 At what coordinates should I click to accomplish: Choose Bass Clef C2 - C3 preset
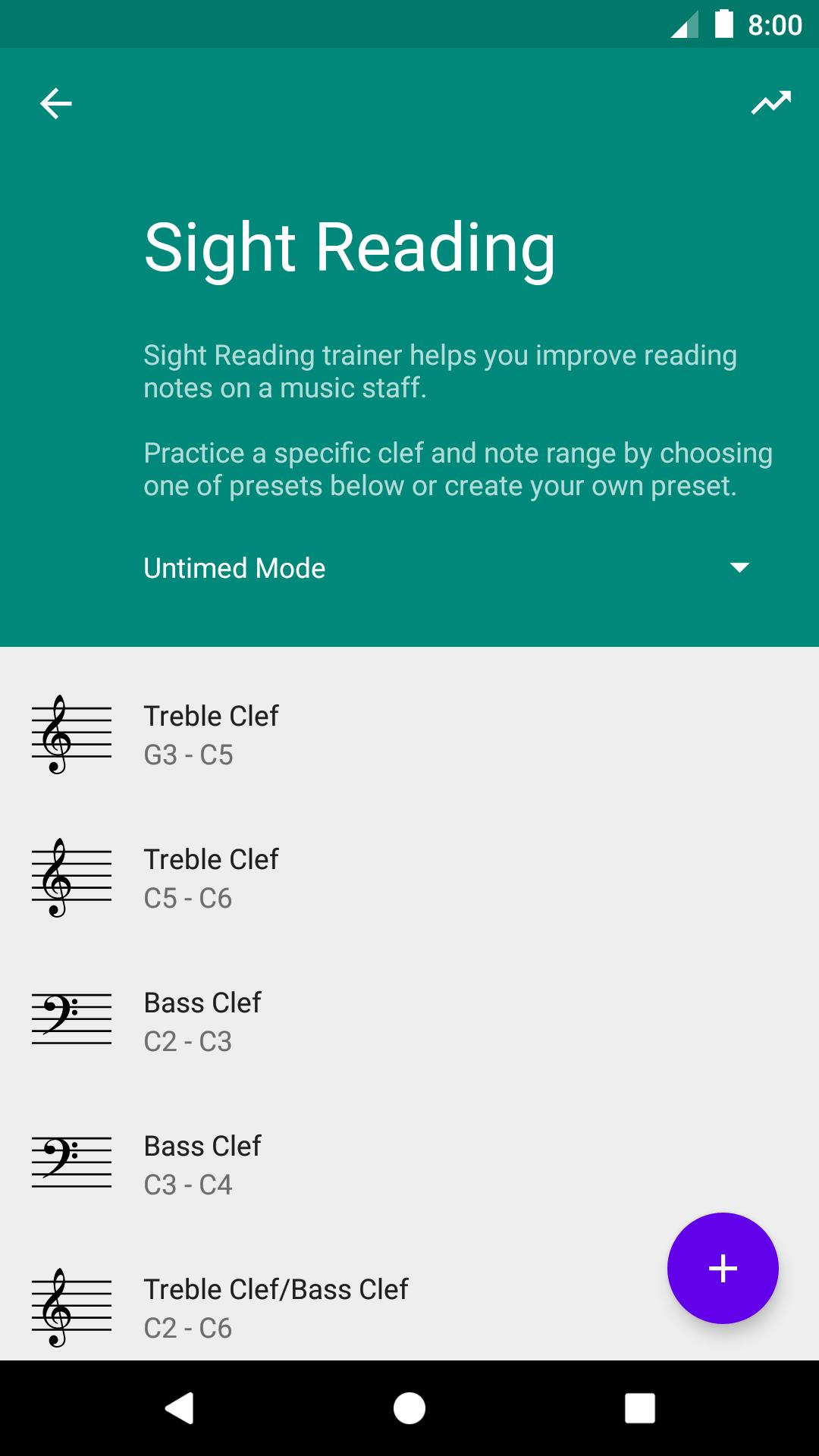(409, 1021)
